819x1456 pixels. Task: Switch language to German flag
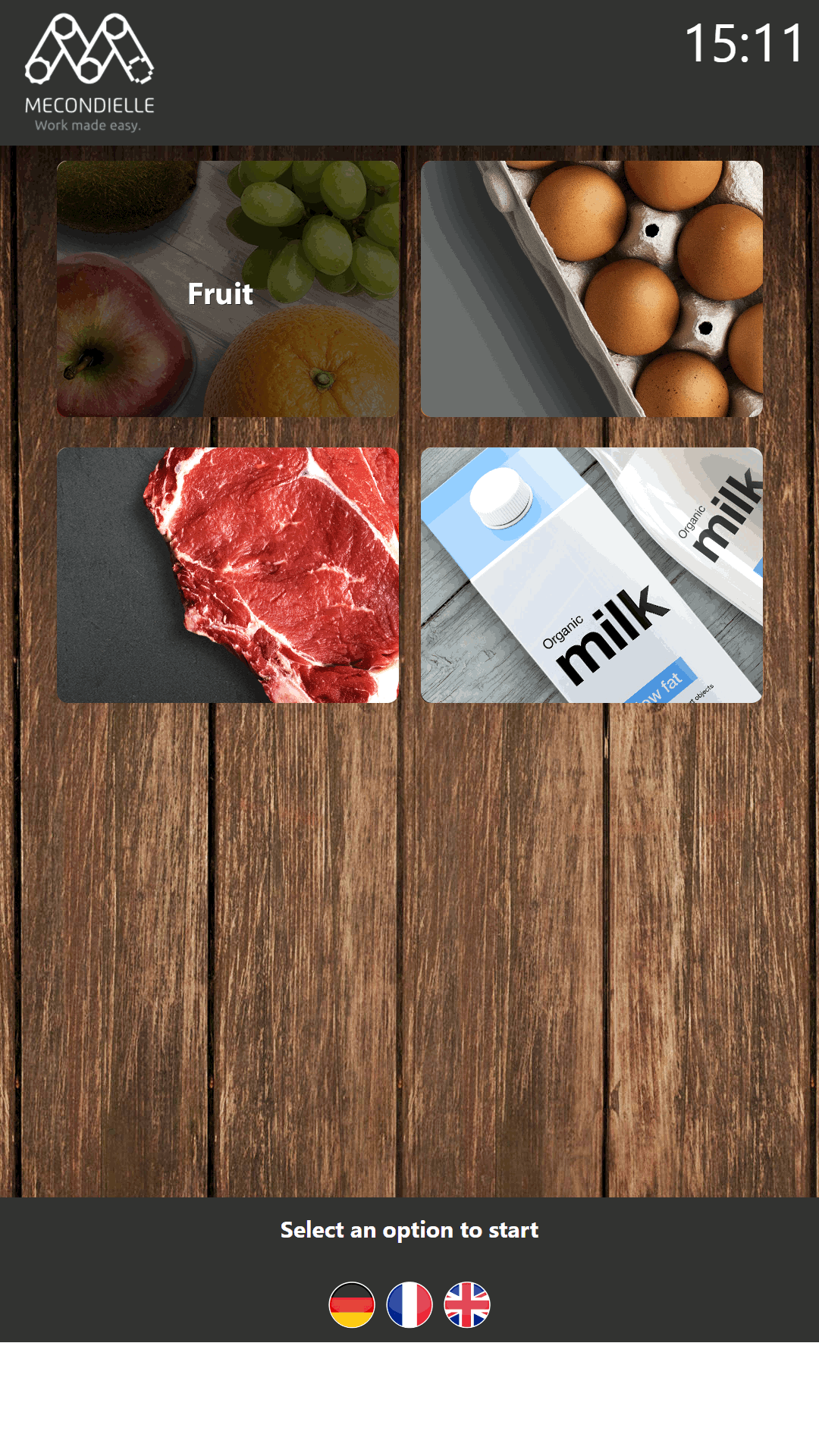(352, 1304)
